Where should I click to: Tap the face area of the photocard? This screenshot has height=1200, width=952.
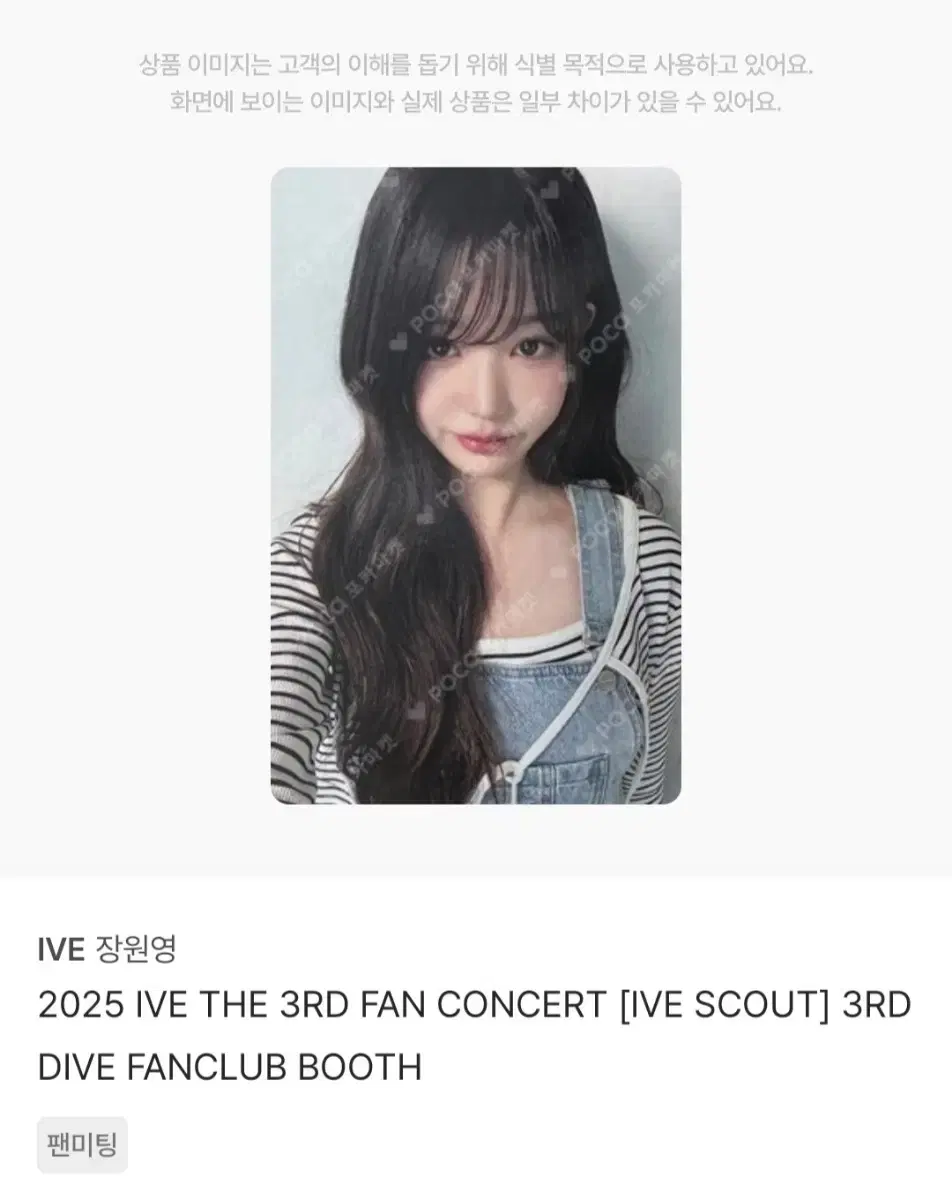(490, 390)
